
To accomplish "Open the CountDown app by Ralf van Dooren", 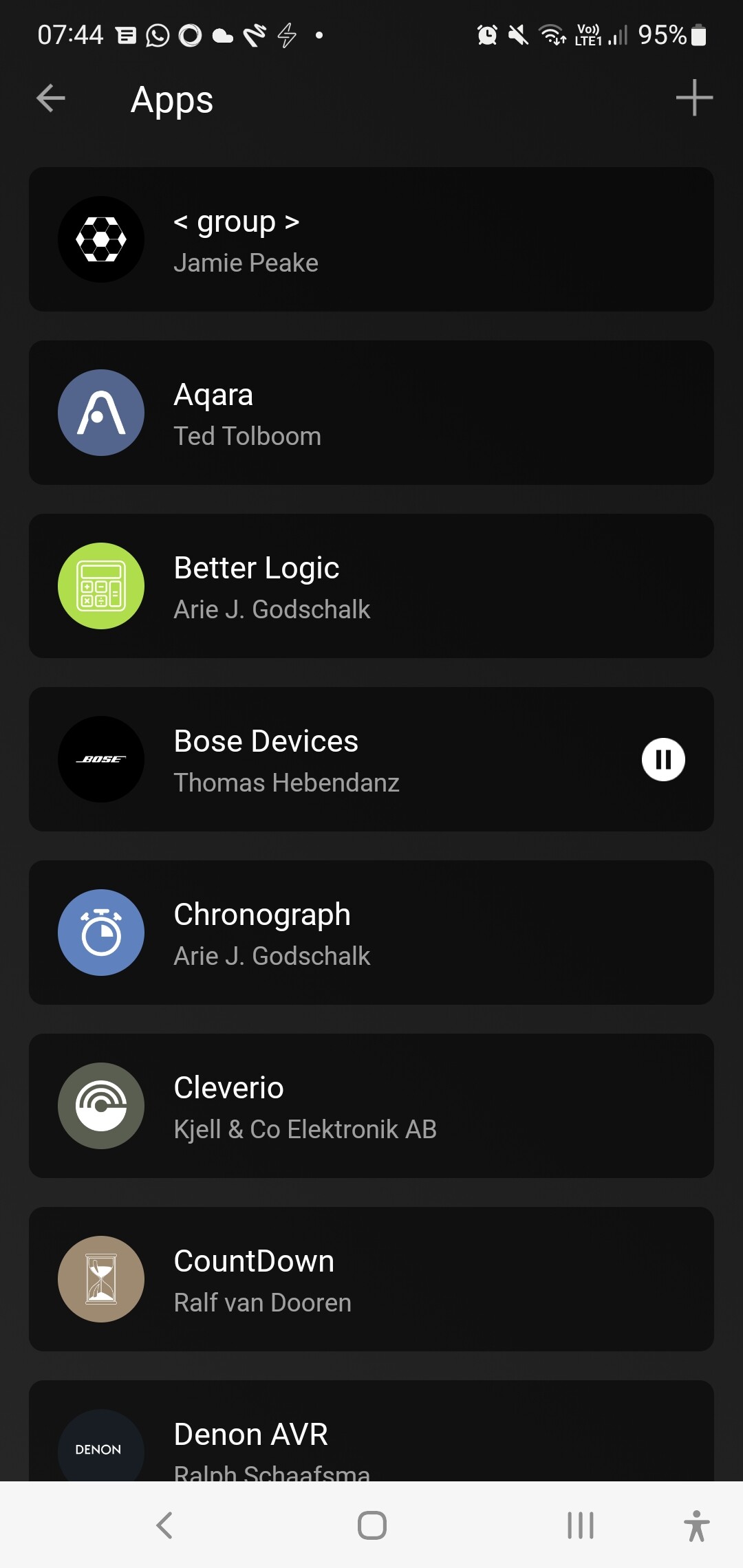I will coord(371,1279).
